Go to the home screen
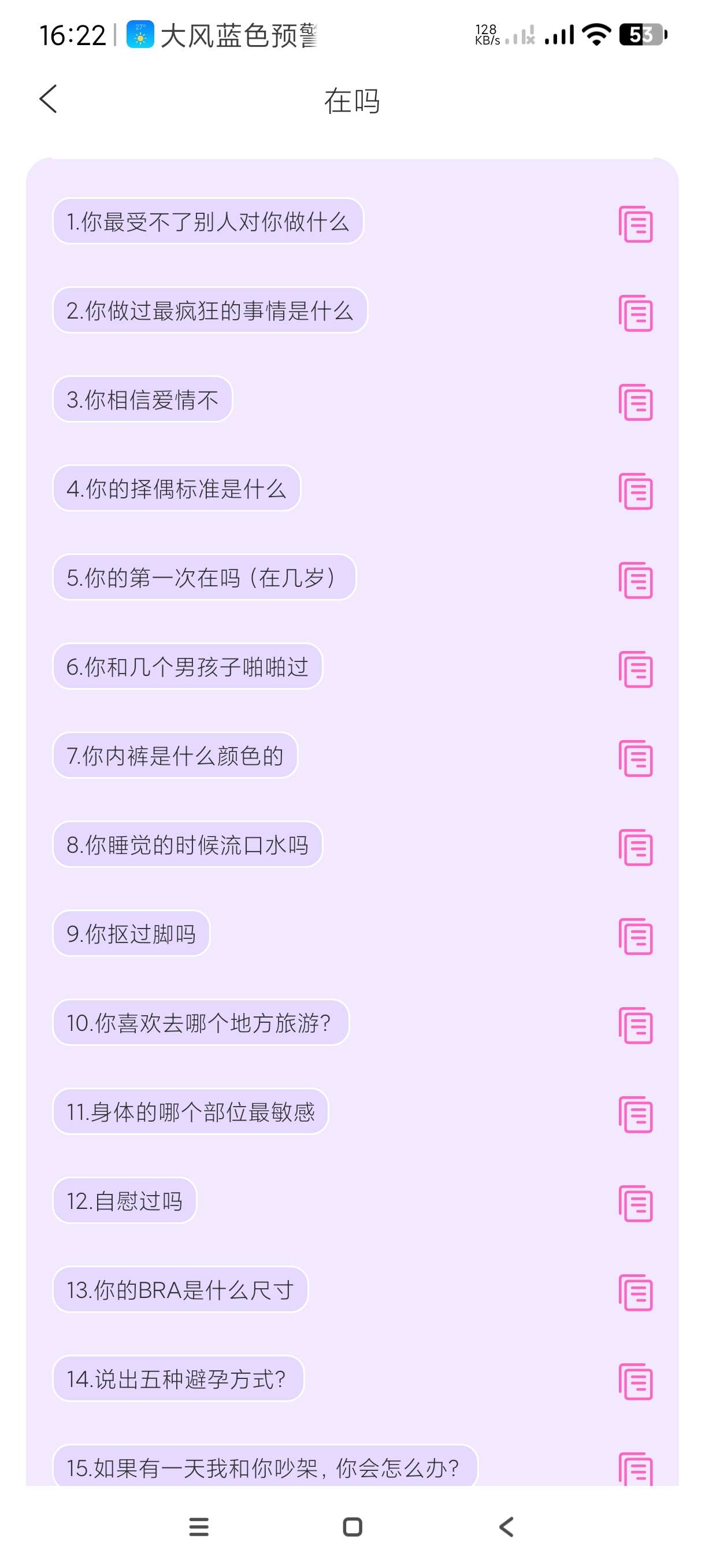The width and height of the screenshot is (705, 1568). (352, 1526)
